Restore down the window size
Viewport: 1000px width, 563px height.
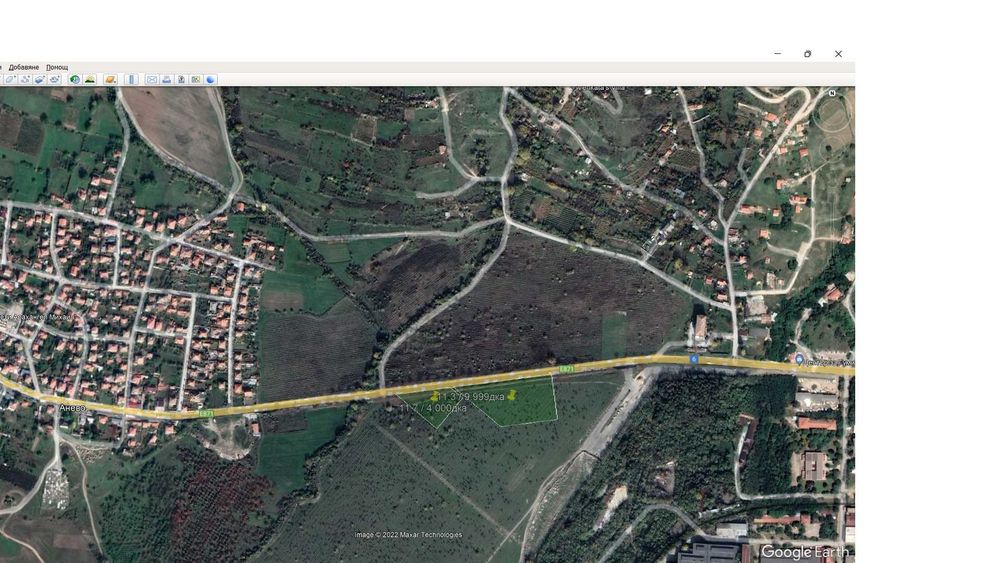pos(807,54)
